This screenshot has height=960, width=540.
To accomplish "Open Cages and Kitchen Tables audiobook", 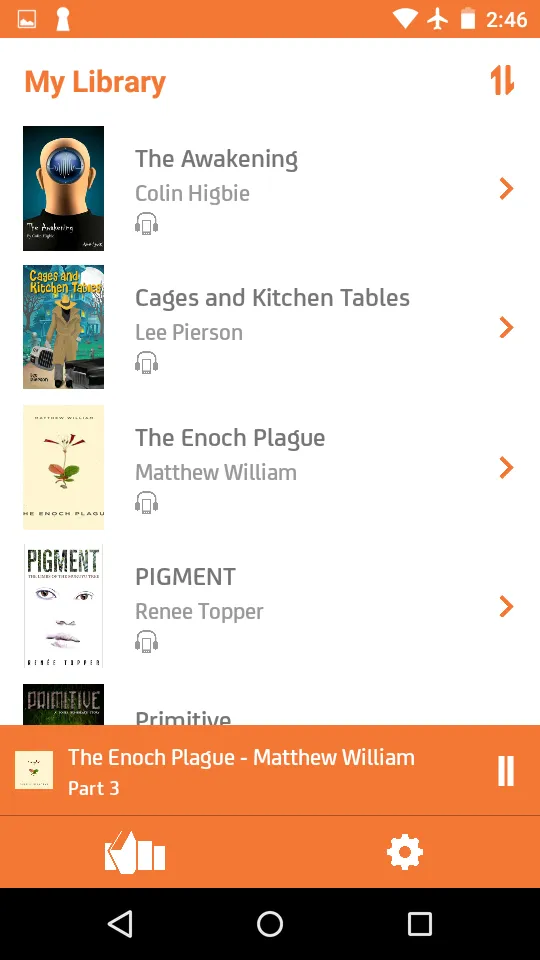I will point(270,328).
